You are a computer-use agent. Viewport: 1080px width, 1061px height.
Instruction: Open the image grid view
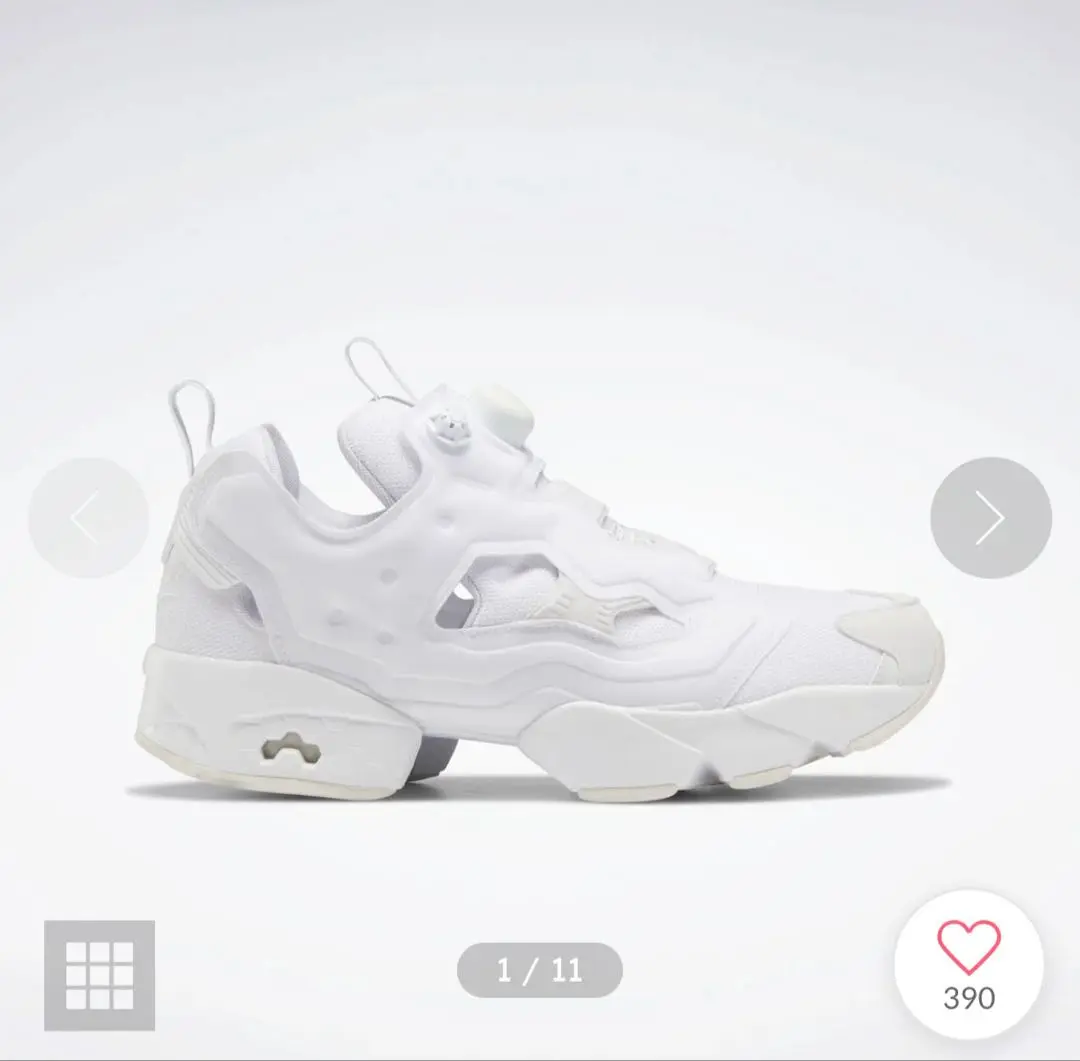(99, 975)
